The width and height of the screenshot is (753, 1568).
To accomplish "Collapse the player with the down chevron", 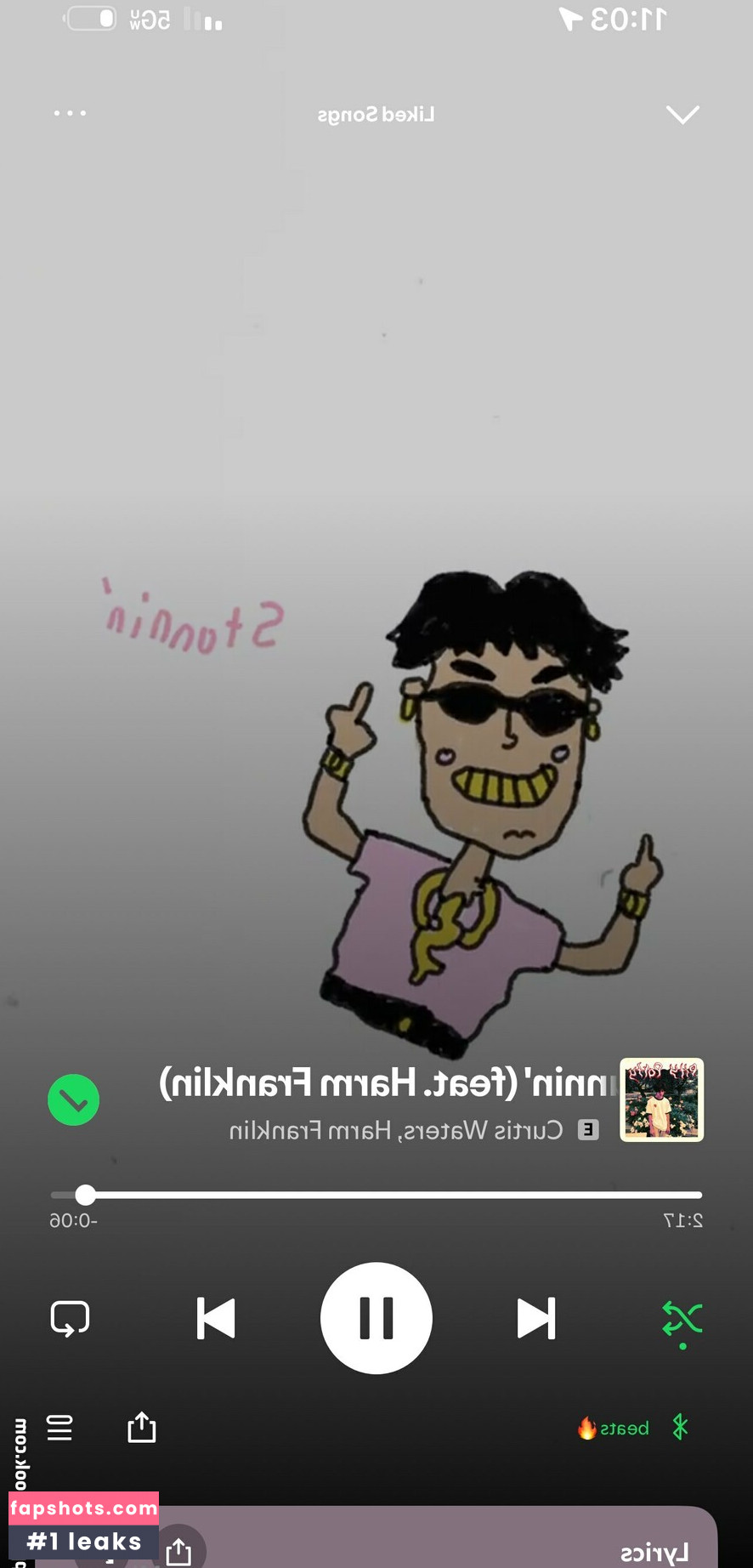I will tap(682, 115).
